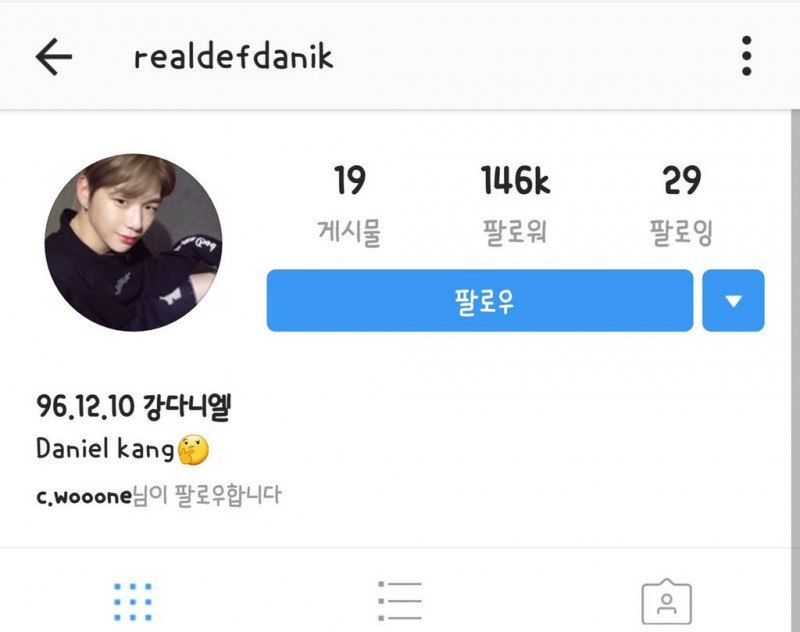View the 19 게시물 posts count
800x632 pixels.
click(x=349, y=206)
